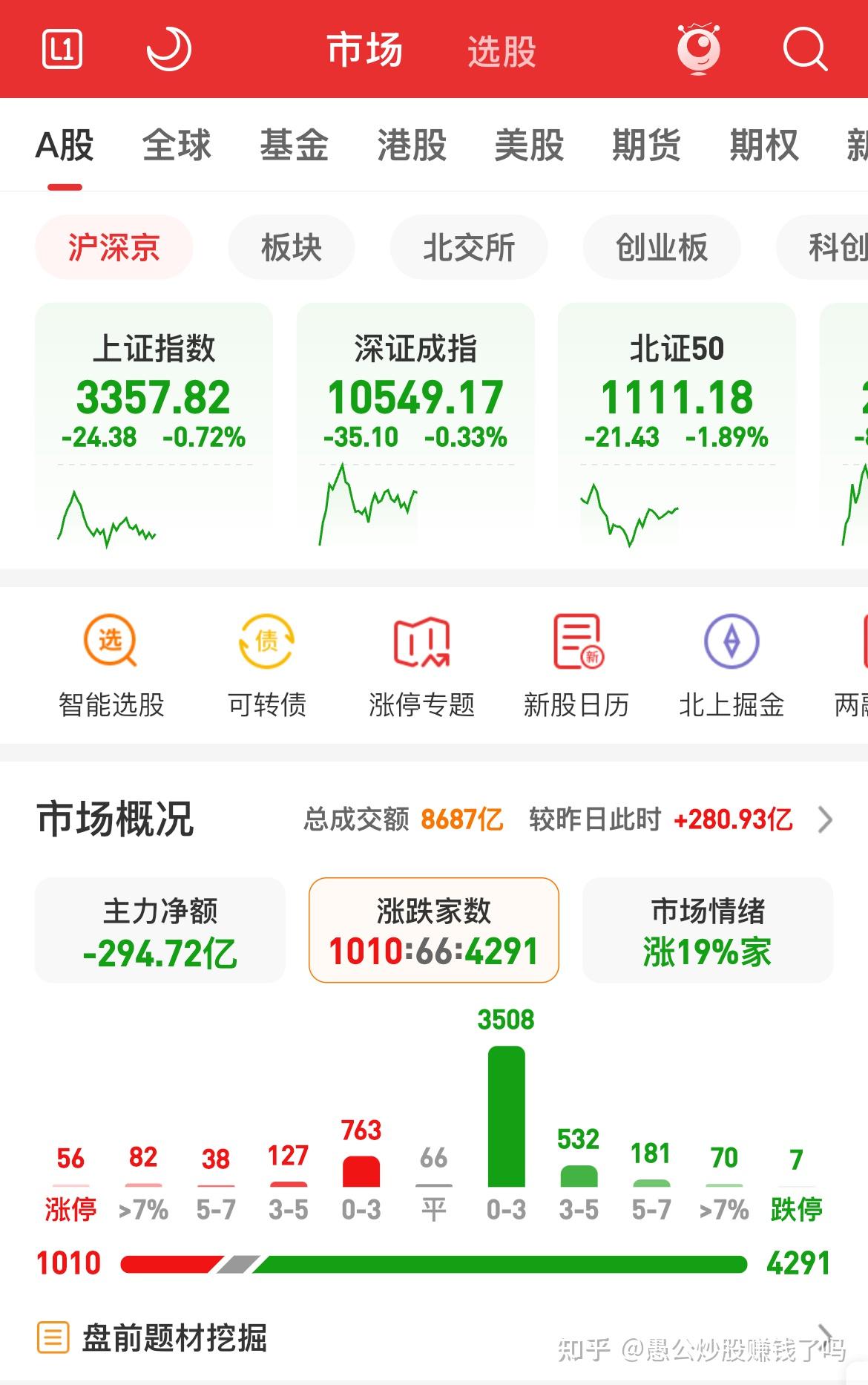Screen dimensions: 868x1385
Task: Toggle night mode with the moon icon
Action: (169, 50)
